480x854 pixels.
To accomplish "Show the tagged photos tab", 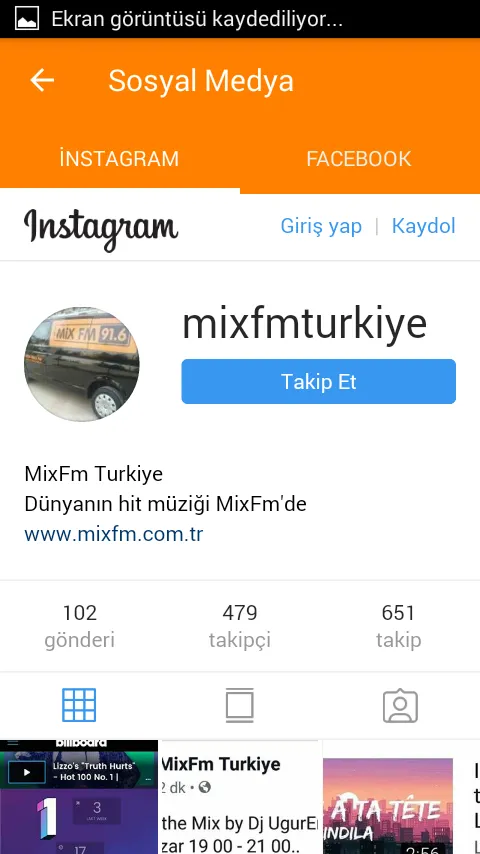I will coord(400,706).
